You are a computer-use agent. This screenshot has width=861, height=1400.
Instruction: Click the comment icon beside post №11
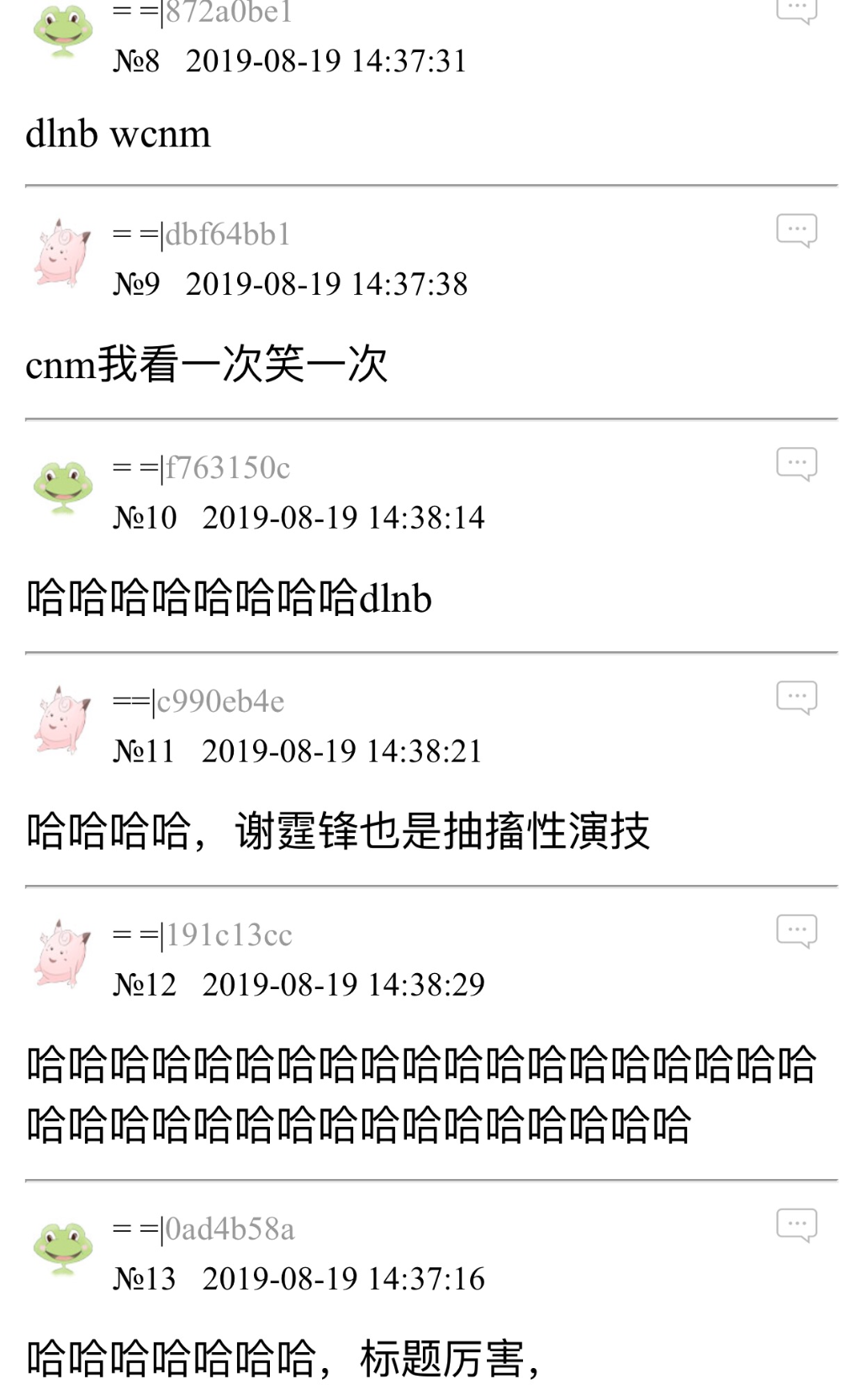797,696
